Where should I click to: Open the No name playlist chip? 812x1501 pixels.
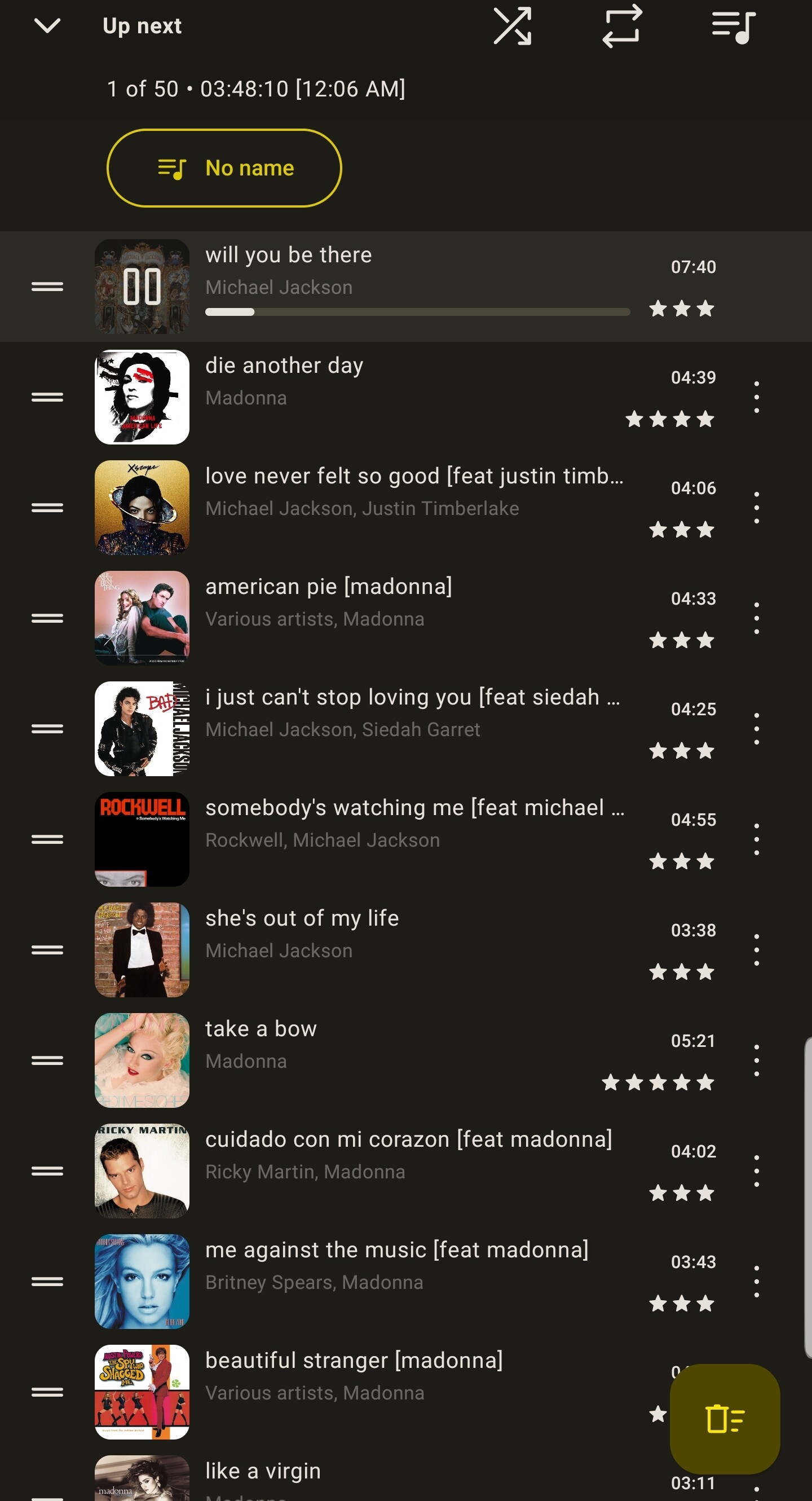point(224,168)
